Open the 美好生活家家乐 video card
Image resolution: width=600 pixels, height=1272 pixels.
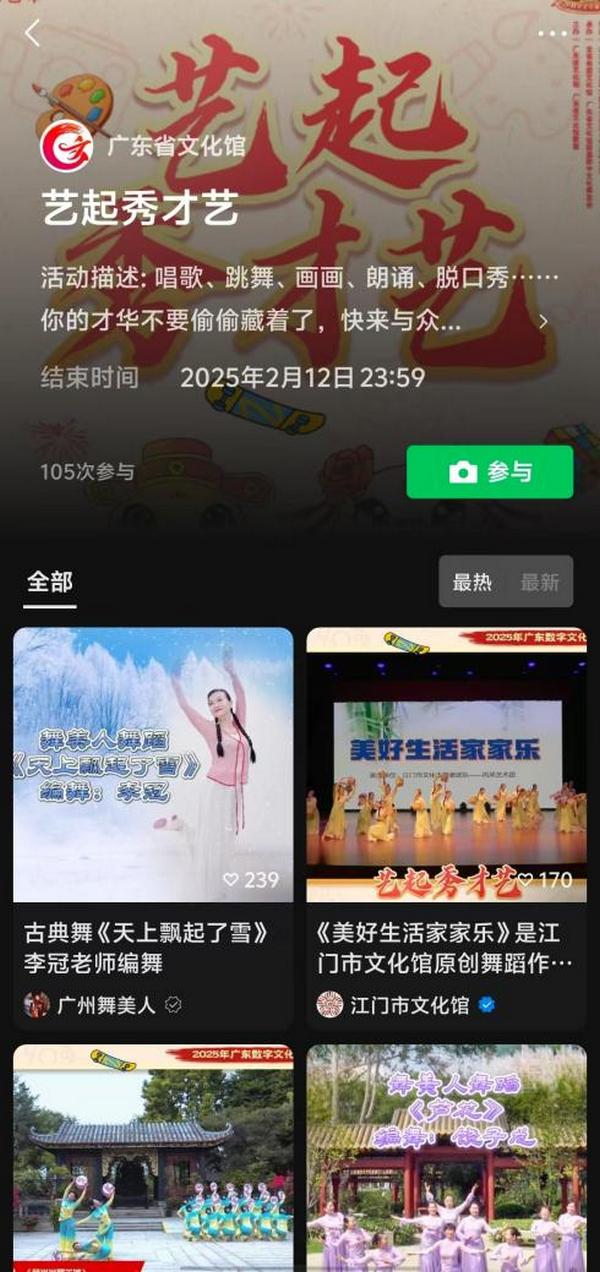coord(446,764)
